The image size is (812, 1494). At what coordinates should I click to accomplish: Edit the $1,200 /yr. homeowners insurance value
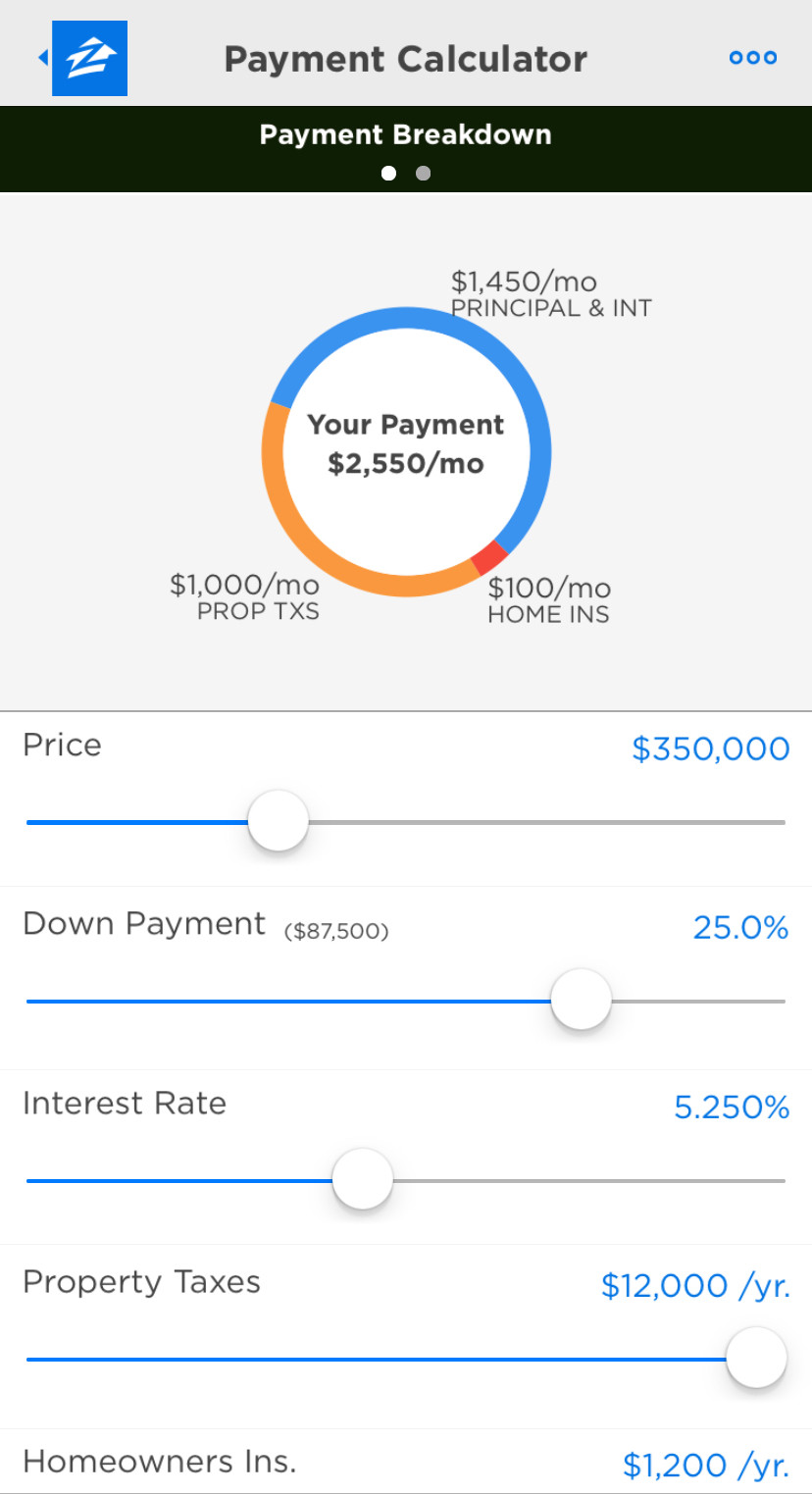[706, 1465]
